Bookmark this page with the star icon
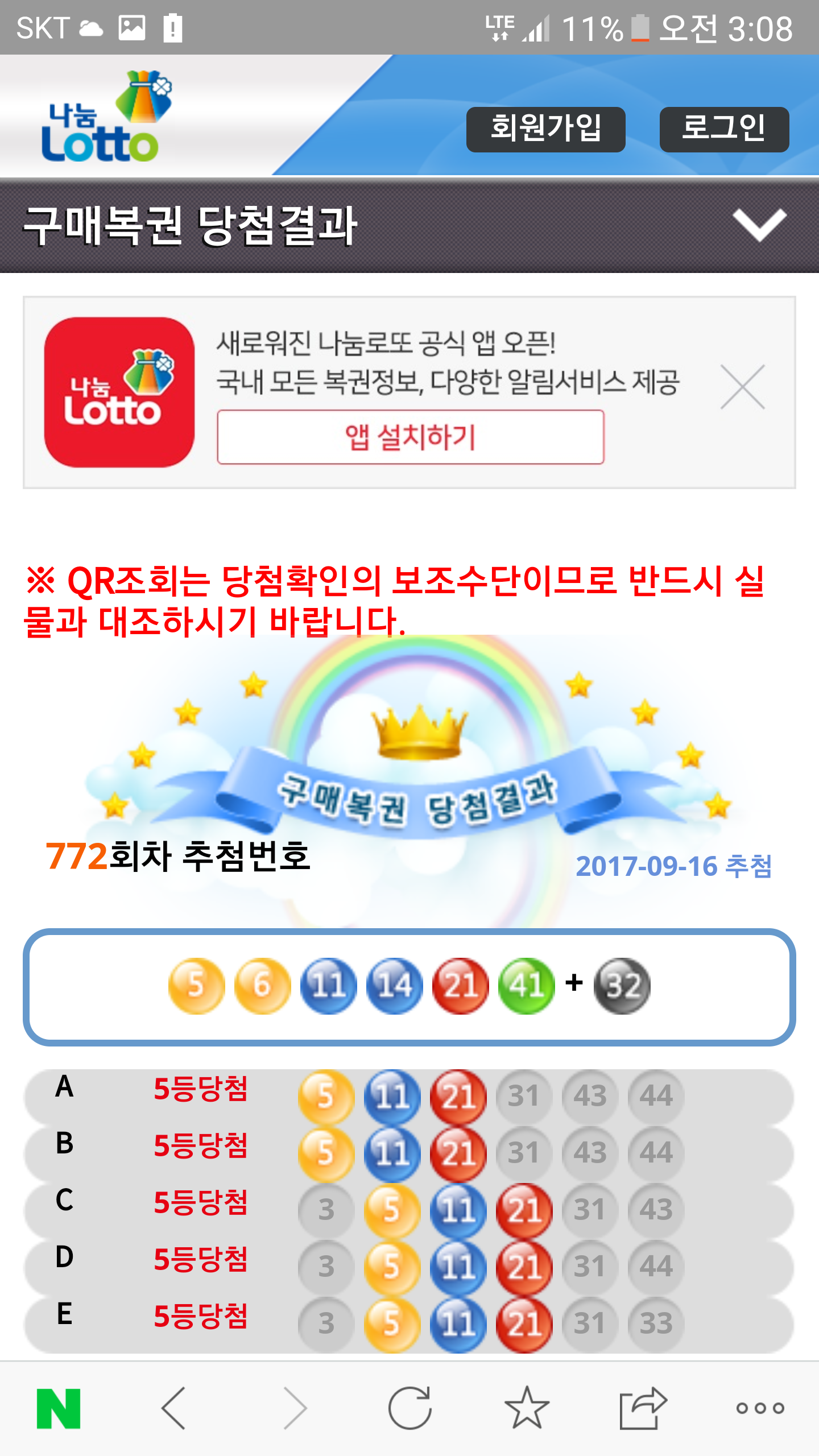The height and width of the screenshot is (1456, 819). [x=527, y=1408]
